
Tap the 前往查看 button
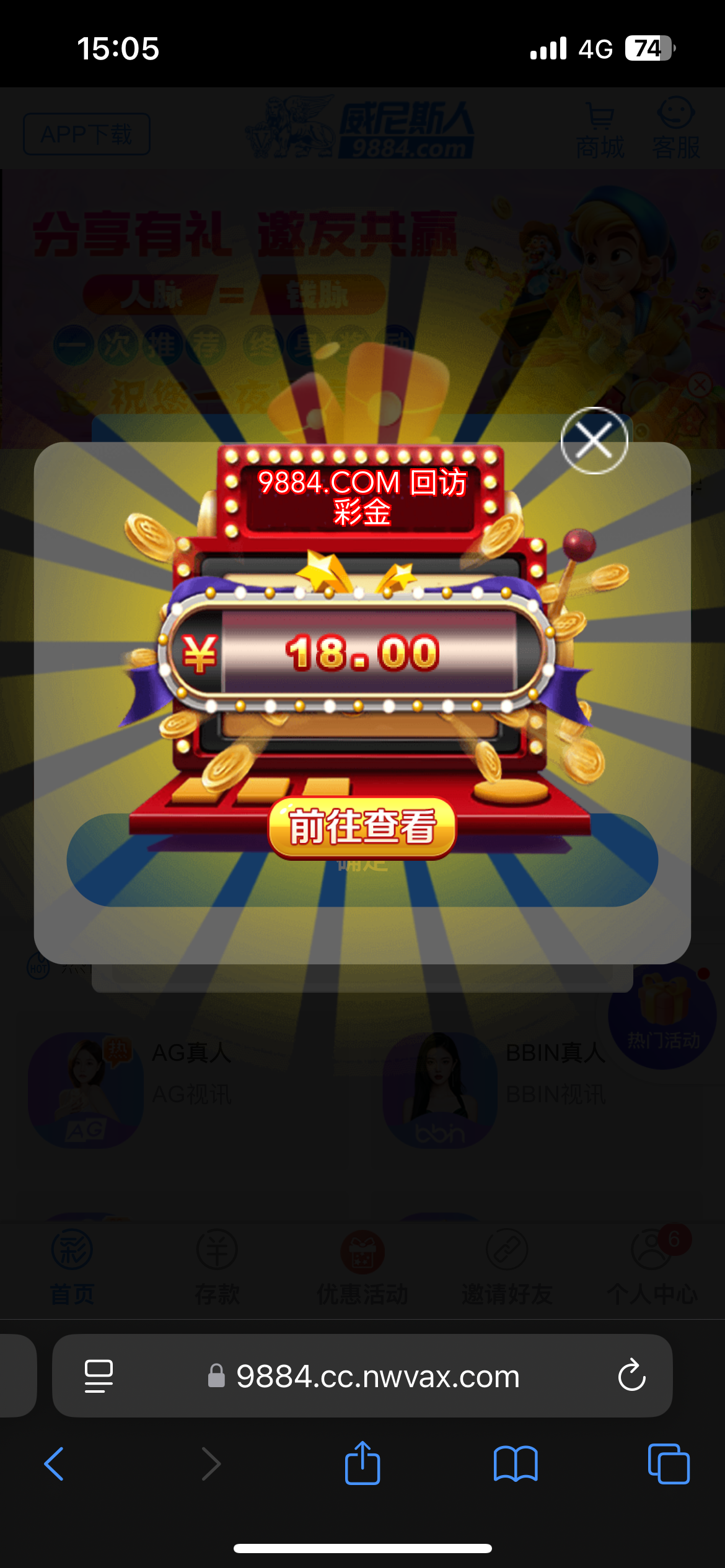click(x=362, y=828)
